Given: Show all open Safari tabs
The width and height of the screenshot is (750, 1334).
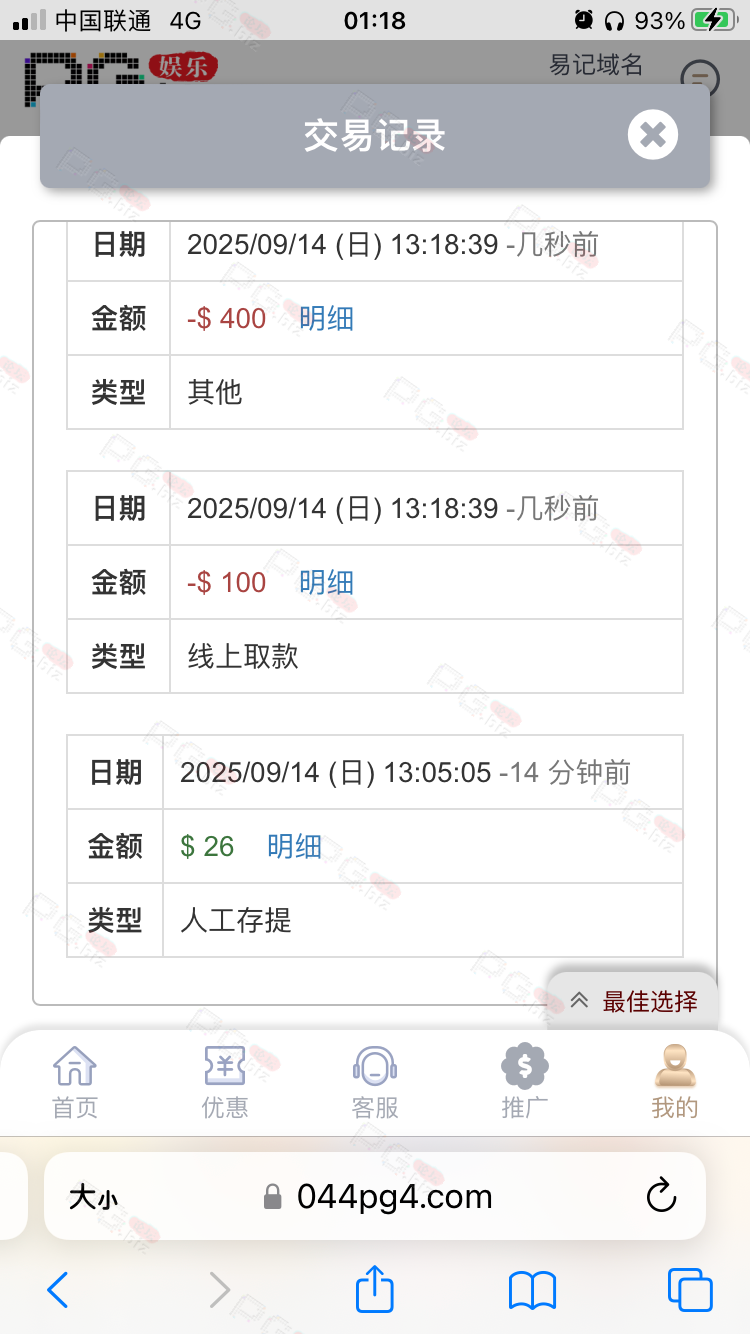Looking at the screenshot, I should [x=690, y=1290].
